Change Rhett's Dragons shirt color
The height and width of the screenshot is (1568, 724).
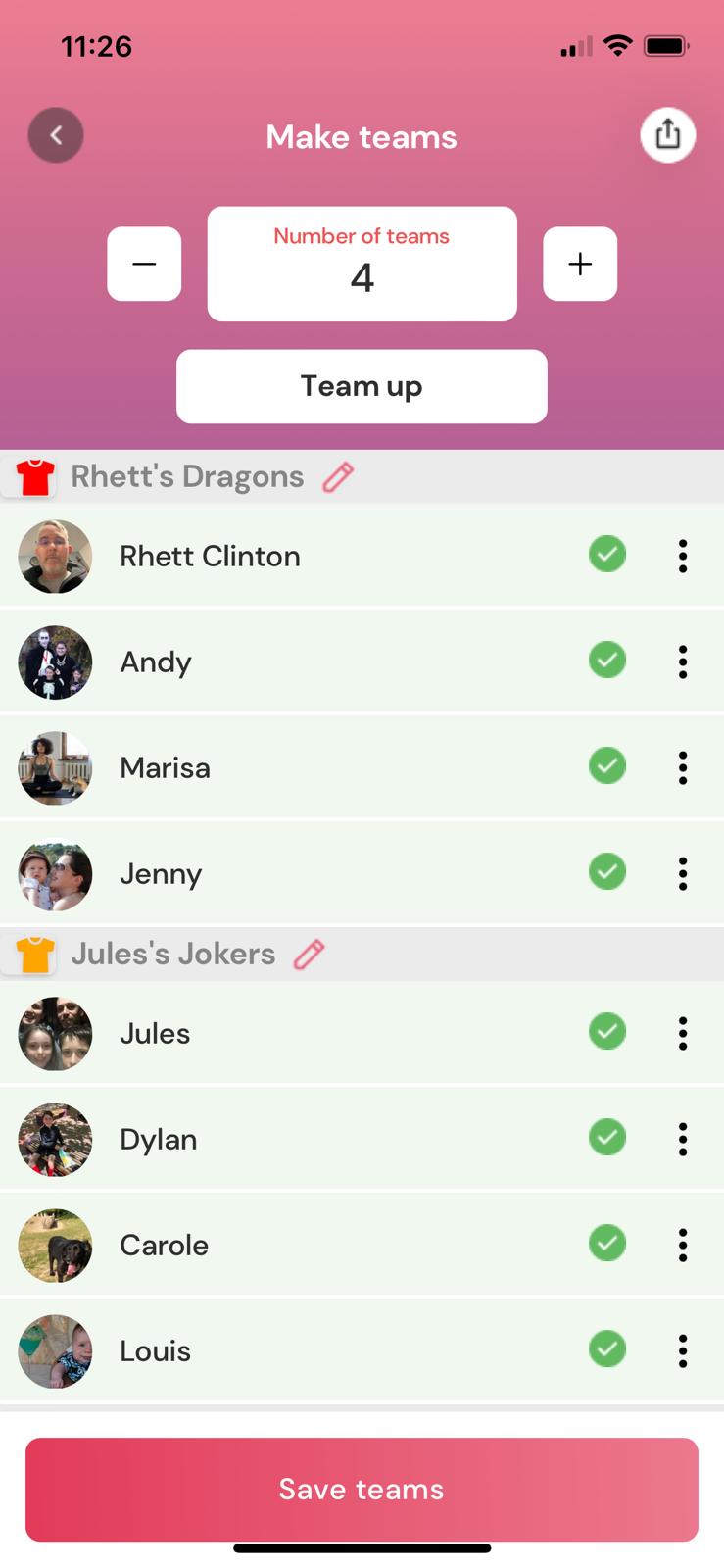[x=35, y=477]
